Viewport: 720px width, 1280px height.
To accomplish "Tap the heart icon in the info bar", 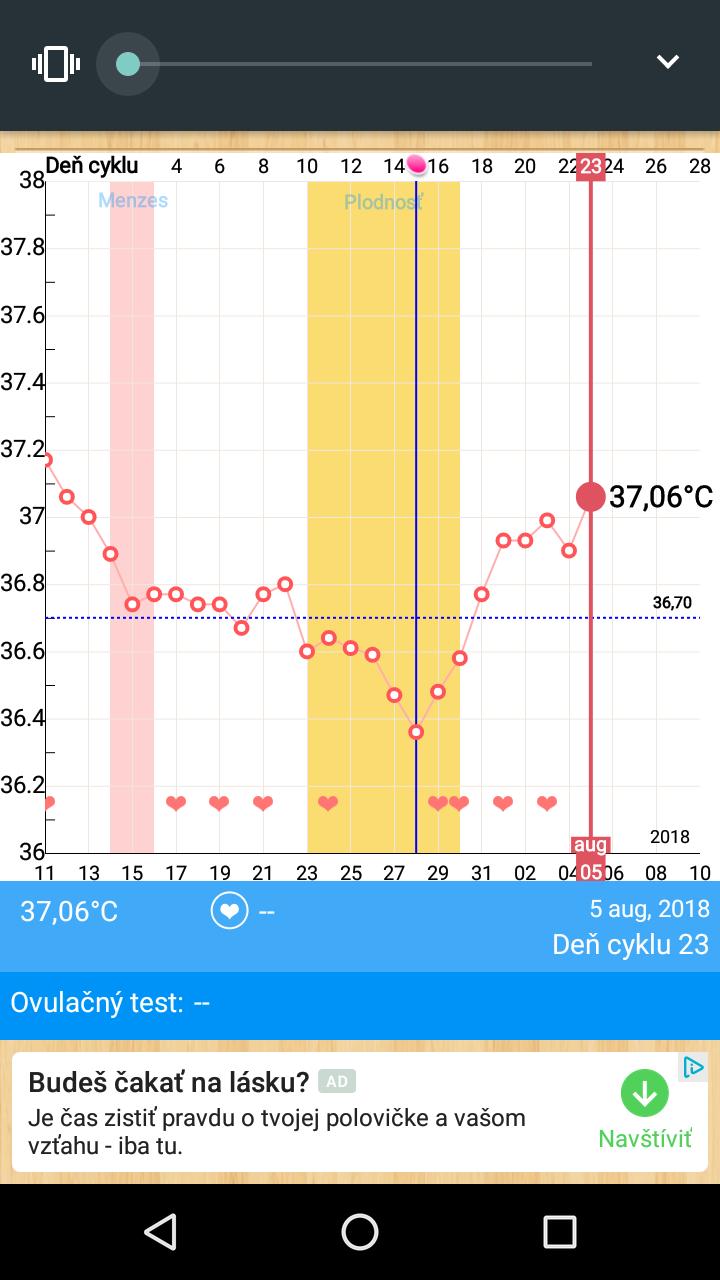I will pyautogui.click(x=229, y=911).
